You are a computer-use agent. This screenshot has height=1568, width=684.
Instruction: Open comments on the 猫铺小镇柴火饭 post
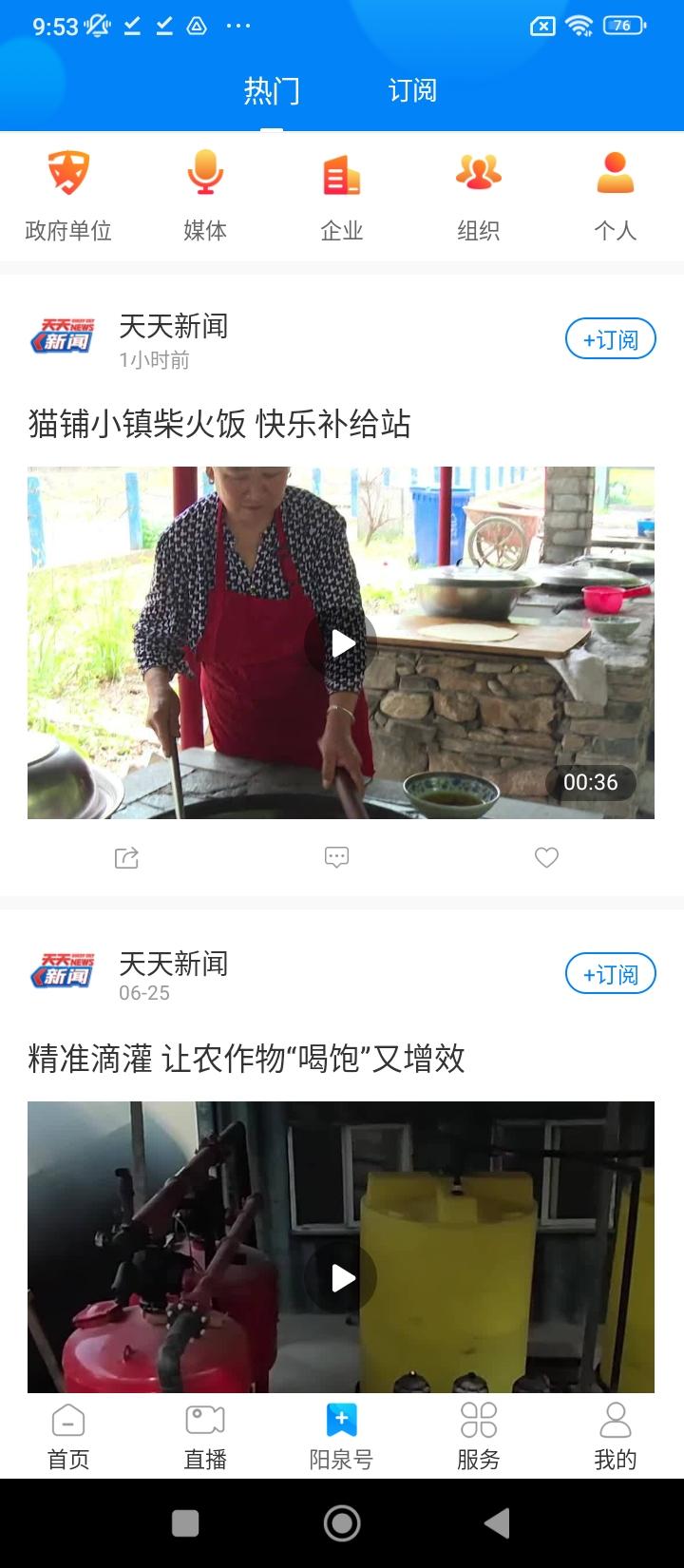pyautogui.click(x=336, y=858)
